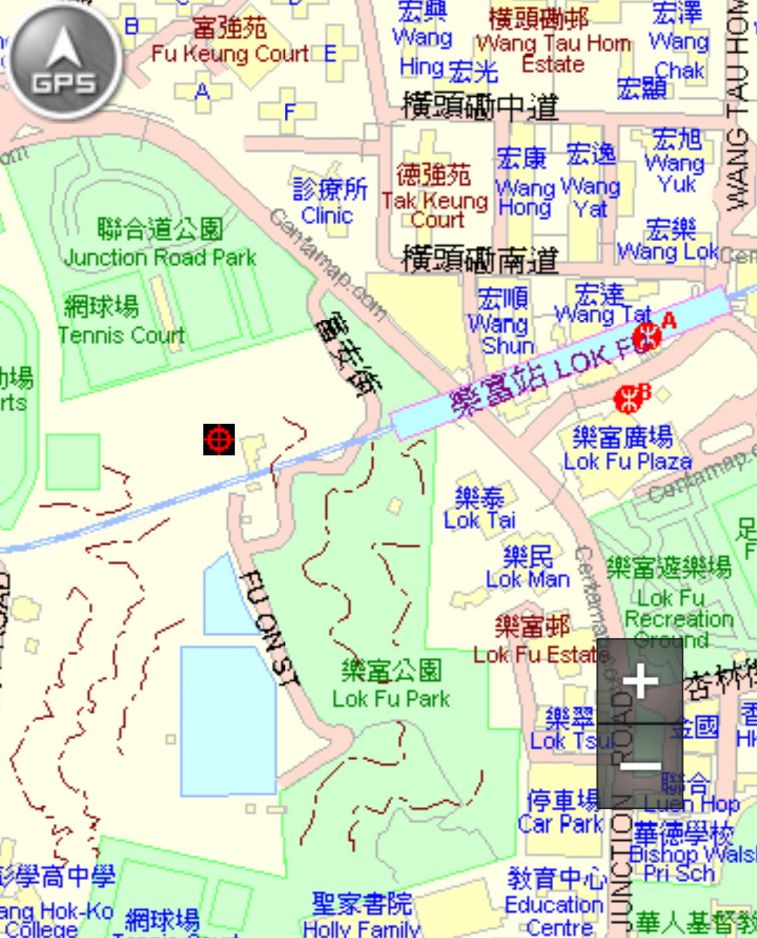The width and height of the screenshot is (757, 938).
Task: Zoom out with the minus button
Action: pos(640,766)
